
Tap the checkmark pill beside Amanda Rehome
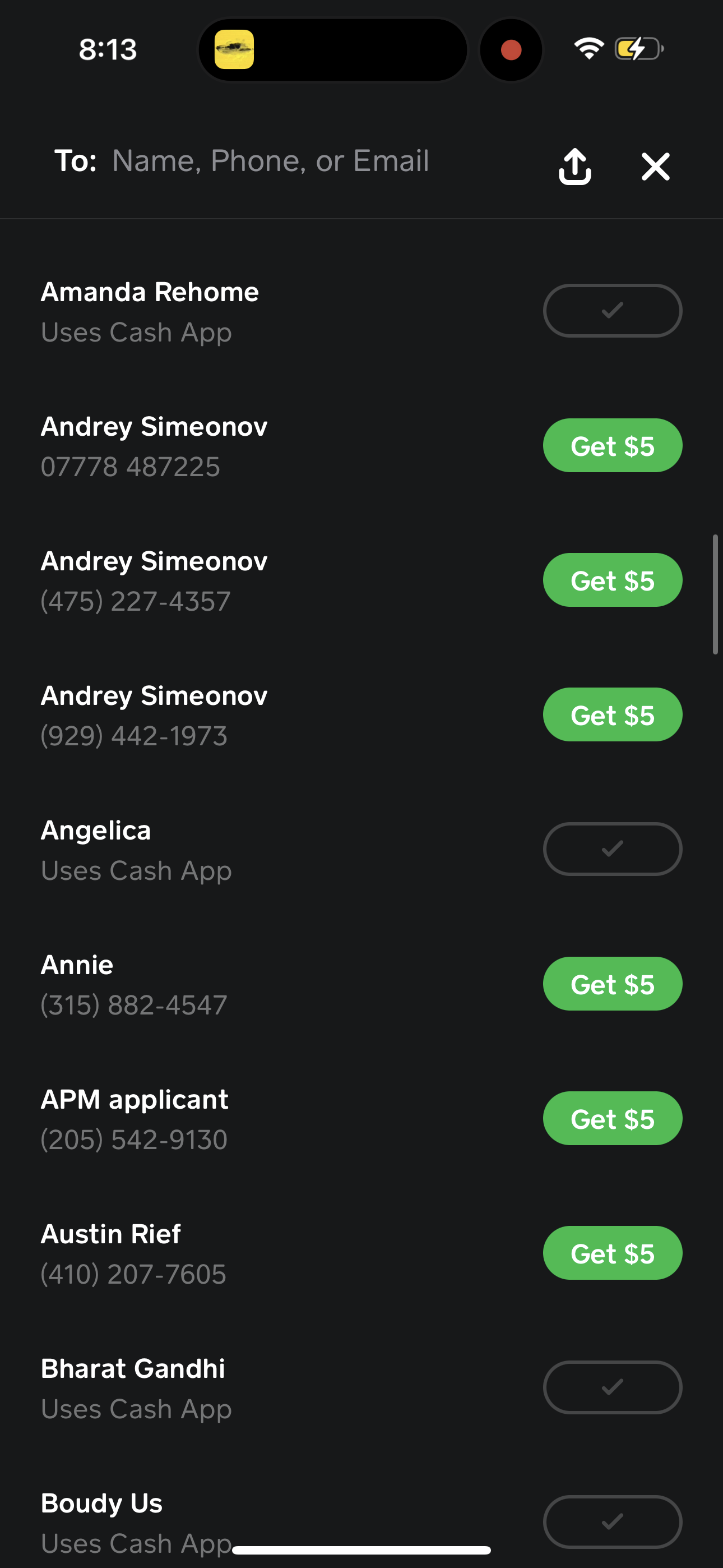(612, 311)
